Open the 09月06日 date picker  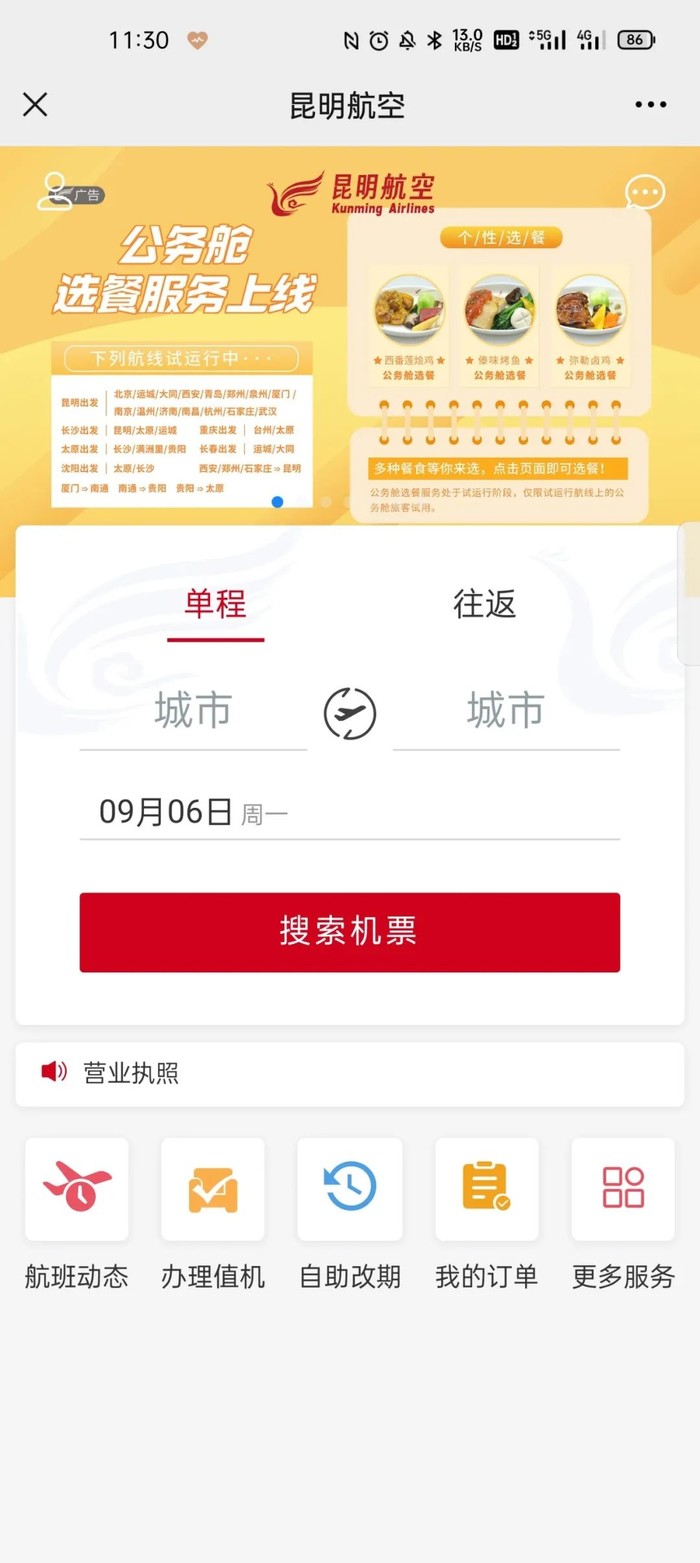349,812
